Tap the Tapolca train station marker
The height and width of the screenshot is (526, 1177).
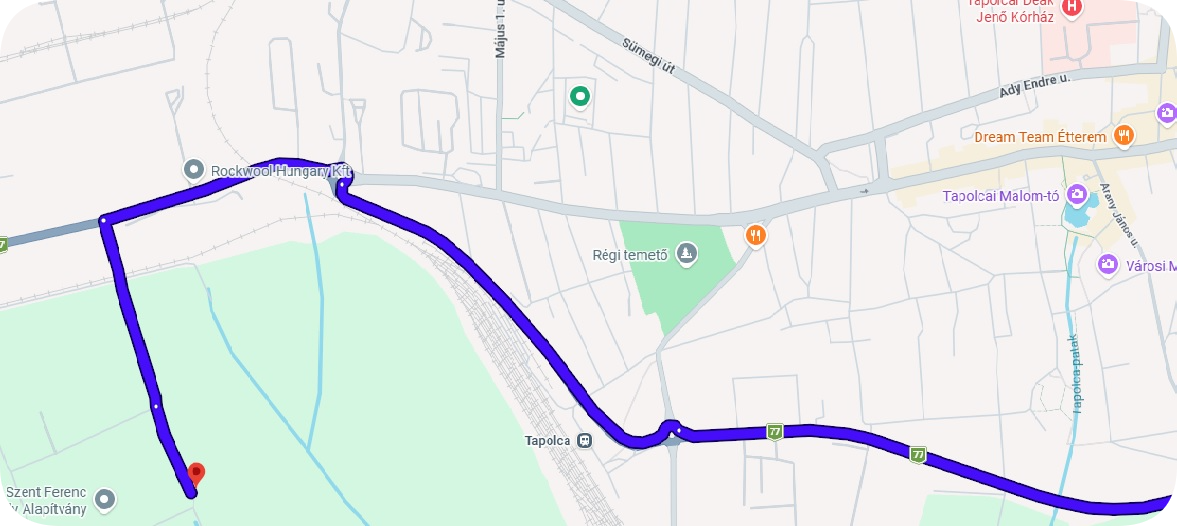(584, 440)
